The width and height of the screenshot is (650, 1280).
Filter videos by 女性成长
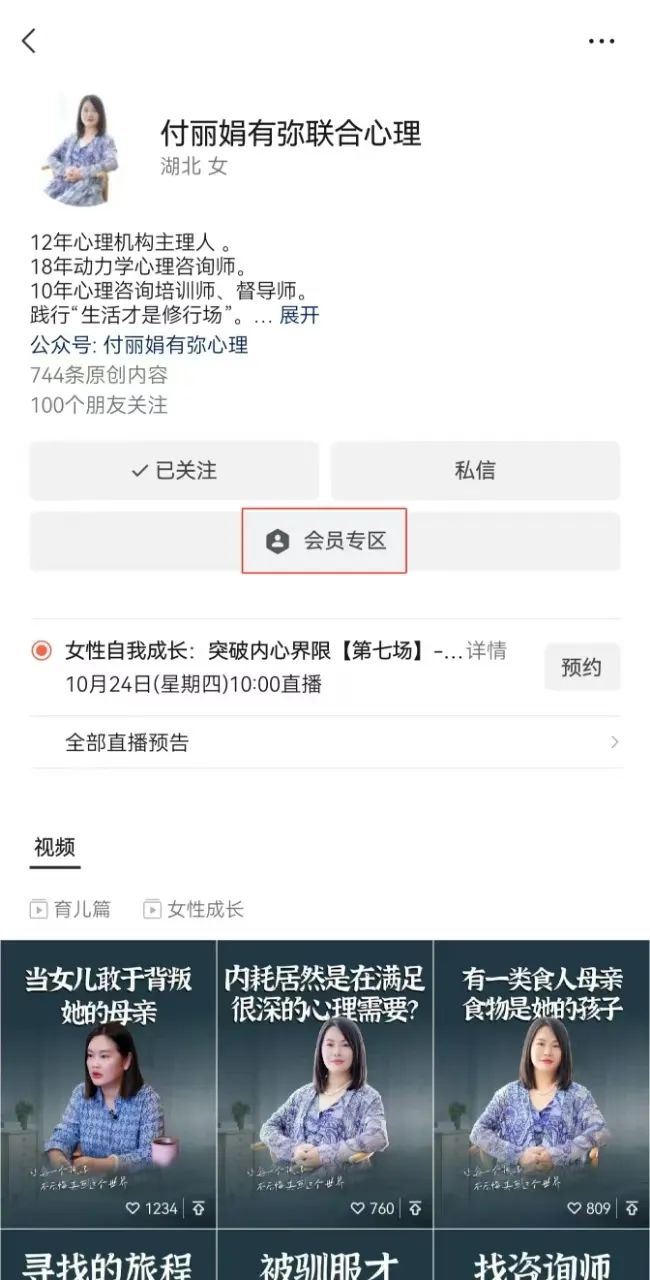pos(194,909)
